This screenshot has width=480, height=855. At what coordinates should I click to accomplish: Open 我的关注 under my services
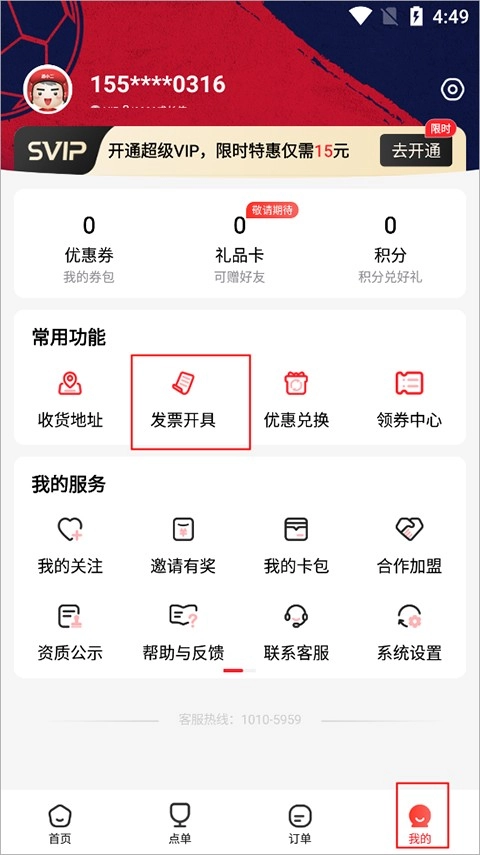click(x=70, y=546)
